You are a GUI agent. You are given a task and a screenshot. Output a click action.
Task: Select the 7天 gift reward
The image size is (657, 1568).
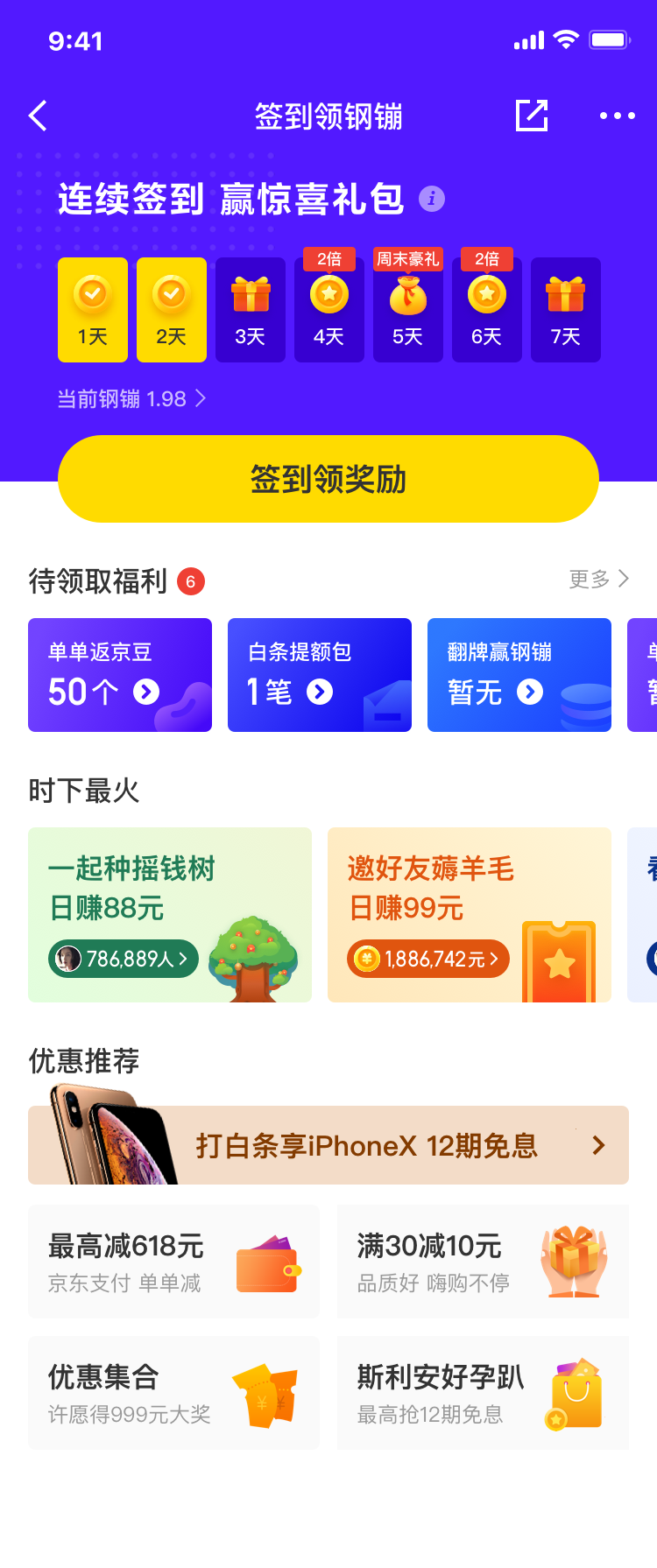coord(566,310)
